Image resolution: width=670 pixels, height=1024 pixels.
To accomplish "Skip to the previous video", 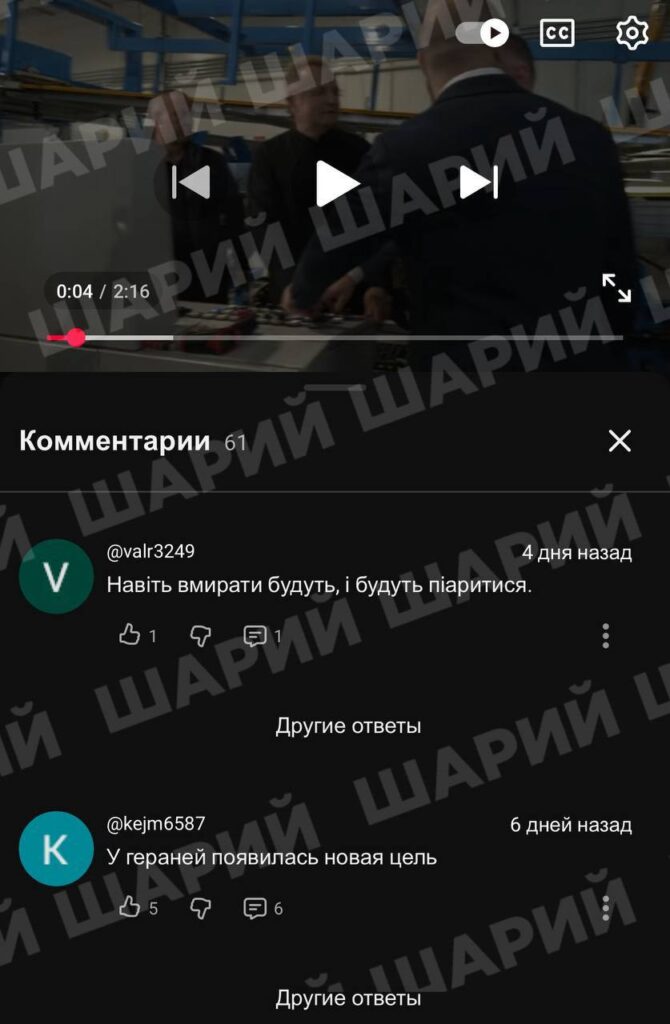I will click(191, 183).
